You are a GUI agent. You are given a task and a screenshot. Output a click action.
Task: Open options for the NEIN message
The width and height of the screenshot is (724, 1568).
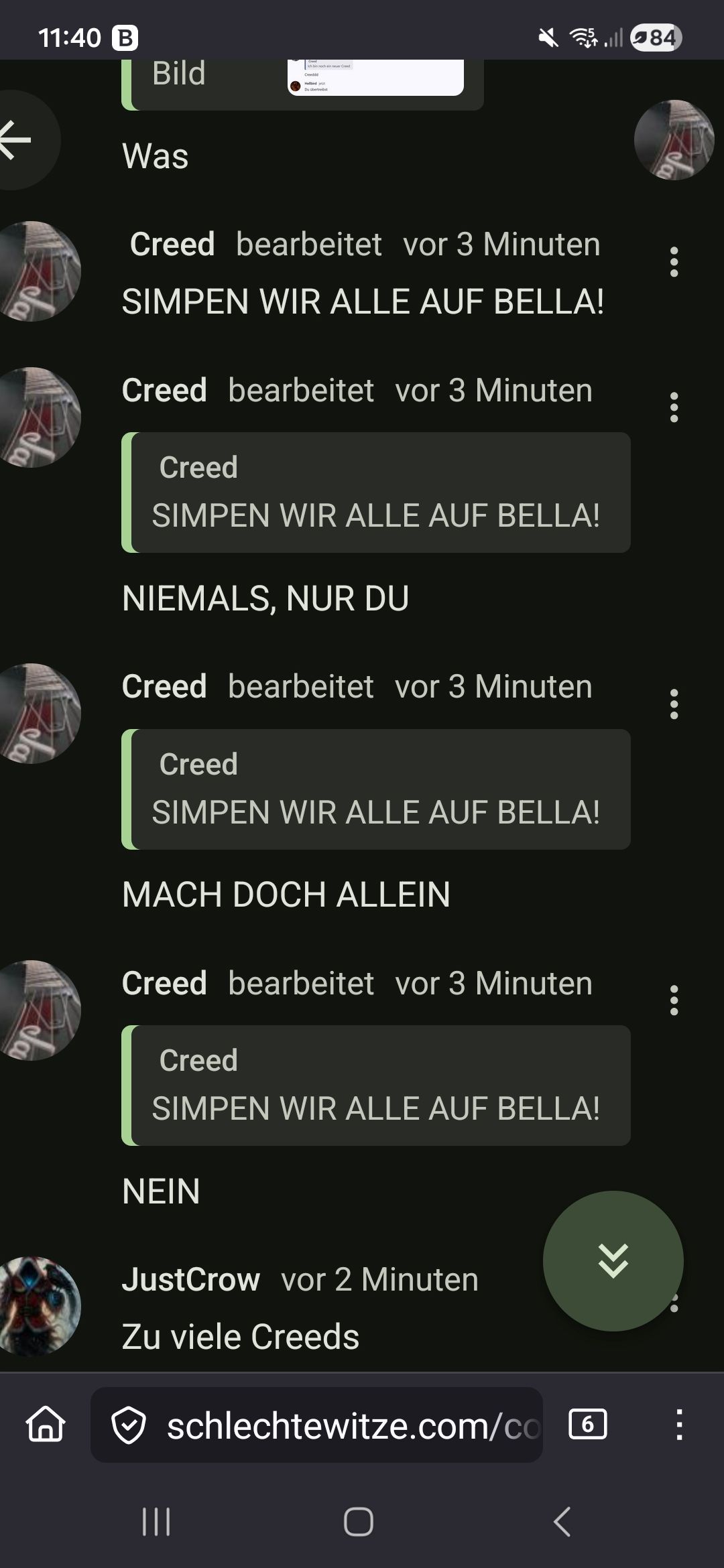pyautogui.click(x=674, y=1000)
